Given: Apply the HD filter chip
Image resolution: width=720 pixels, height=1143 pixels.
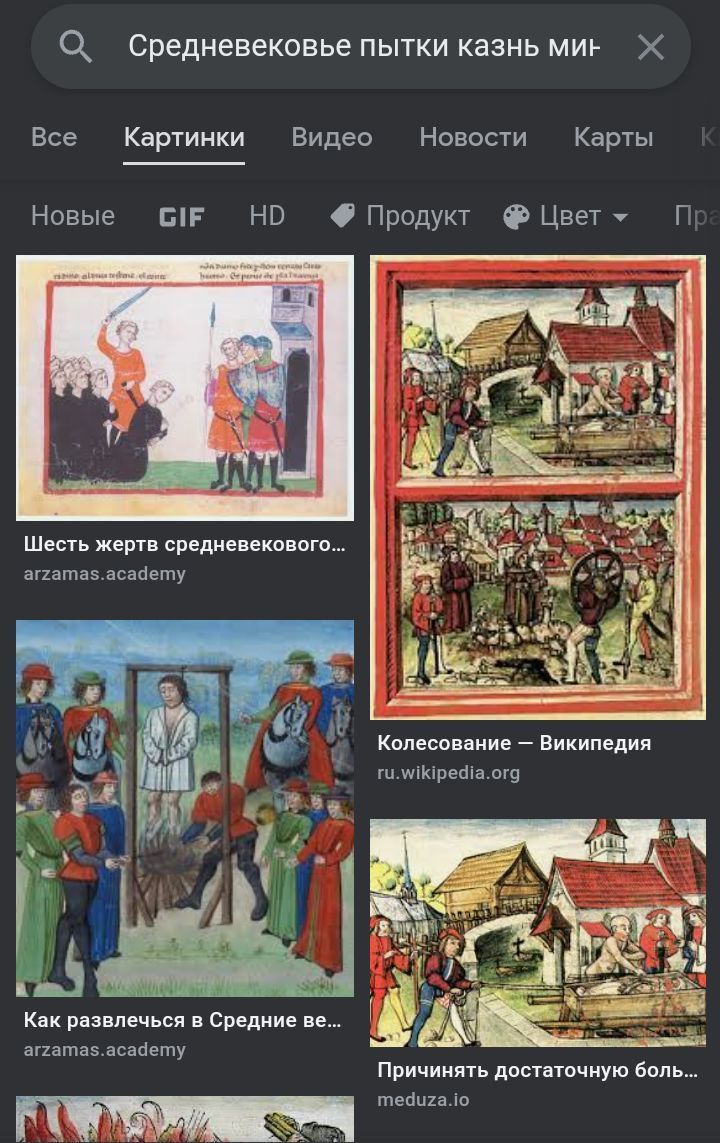Looking at the screenshot, I should (267, 216).
